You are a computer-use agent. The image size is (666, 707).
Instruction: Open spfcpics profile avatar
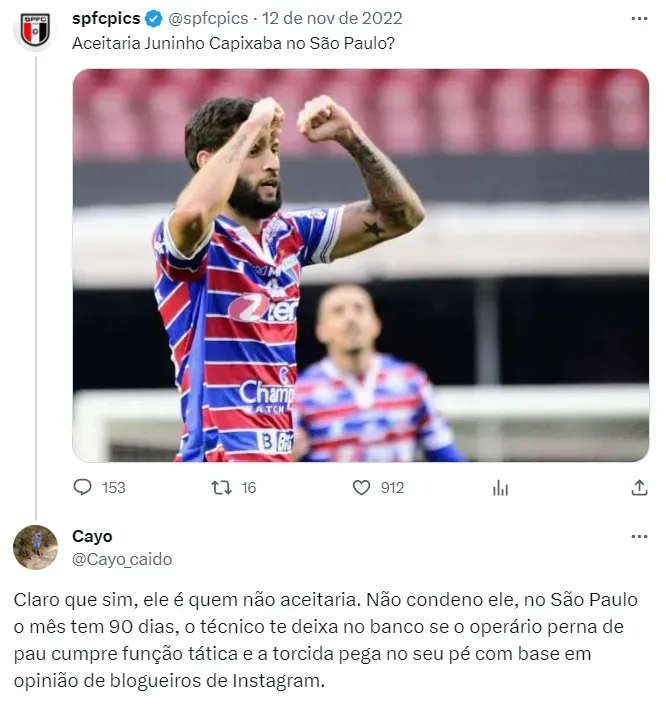point(35,30)
